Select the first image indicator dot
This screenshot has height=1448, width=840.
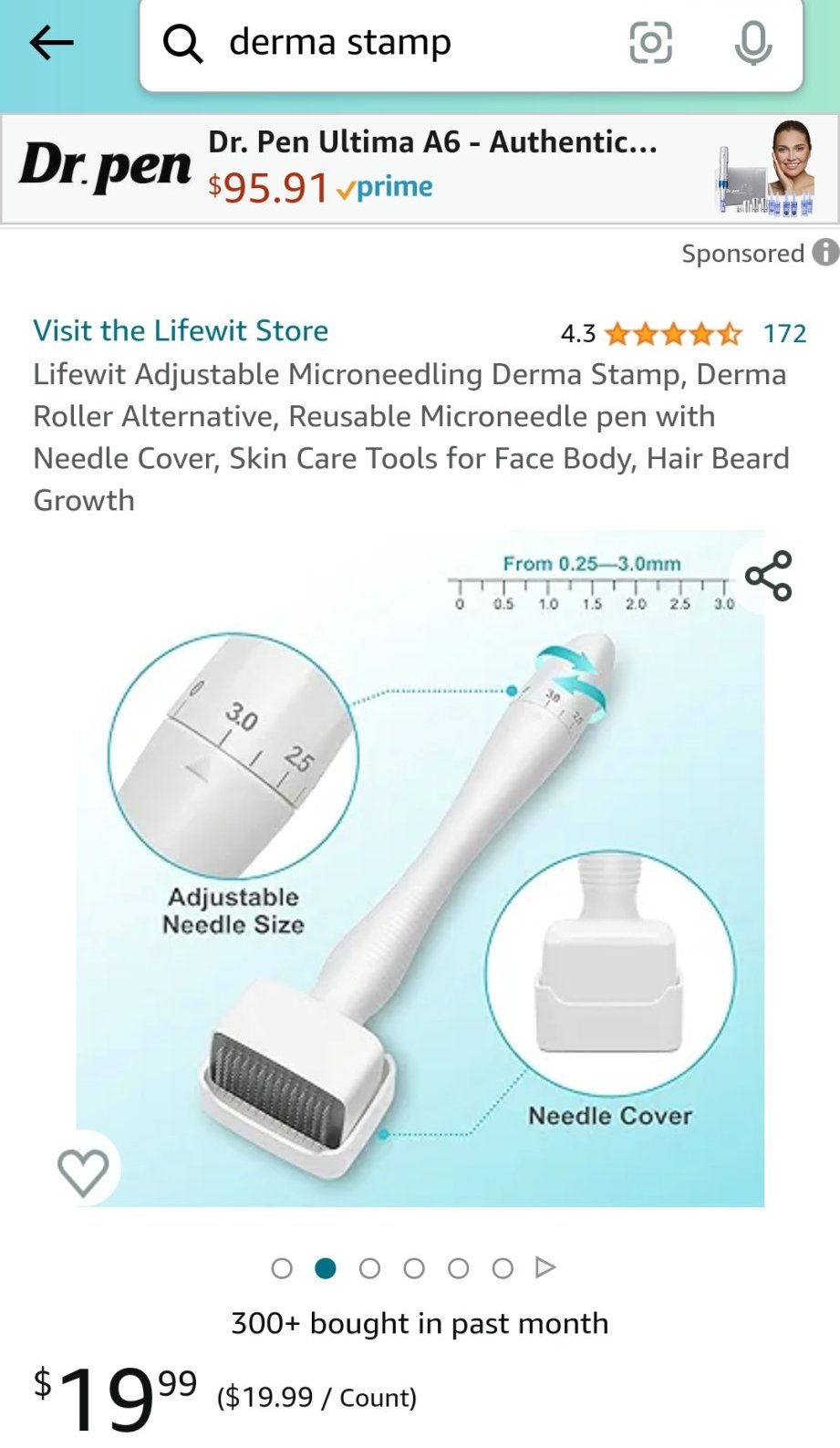[282, 1268]
